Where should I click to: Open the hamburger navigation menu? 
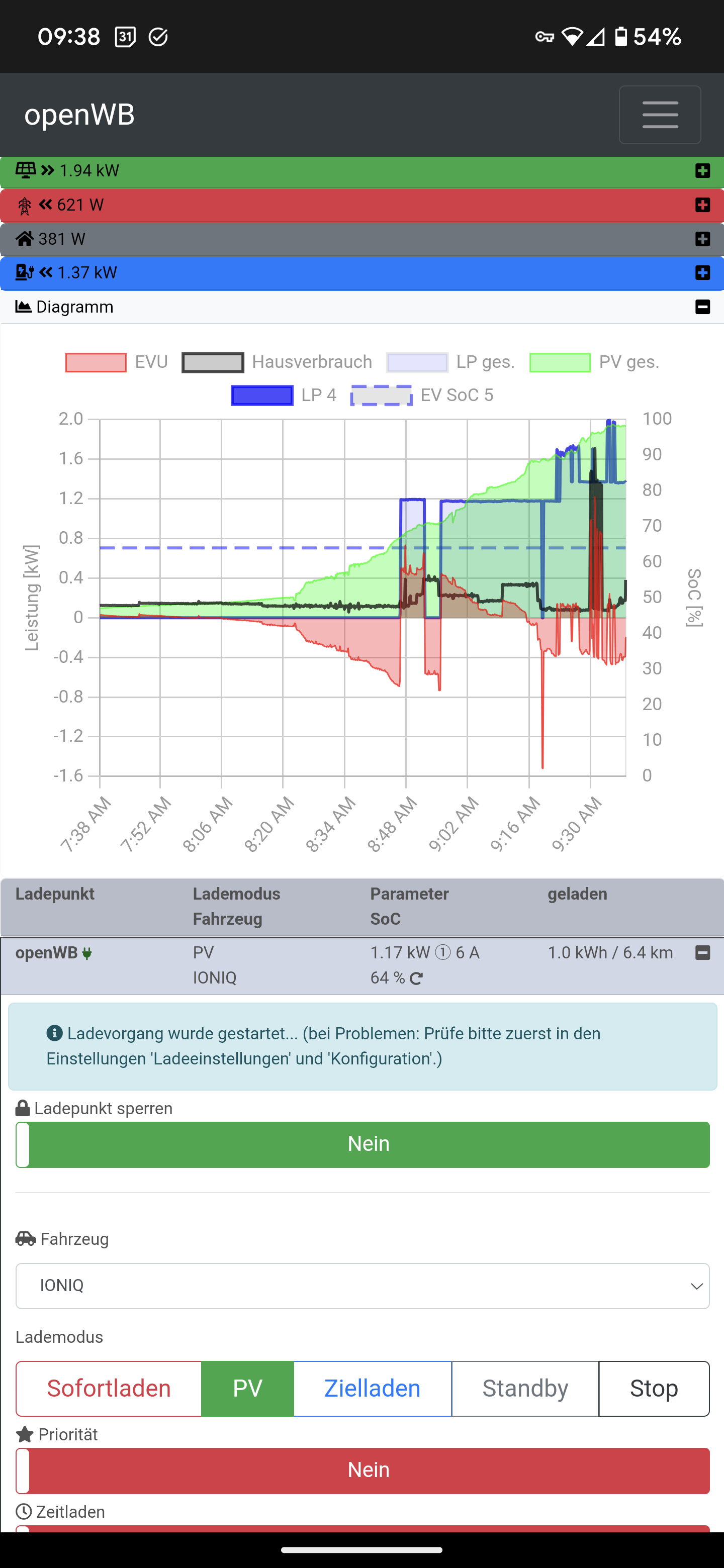click(x=660, y=115)
